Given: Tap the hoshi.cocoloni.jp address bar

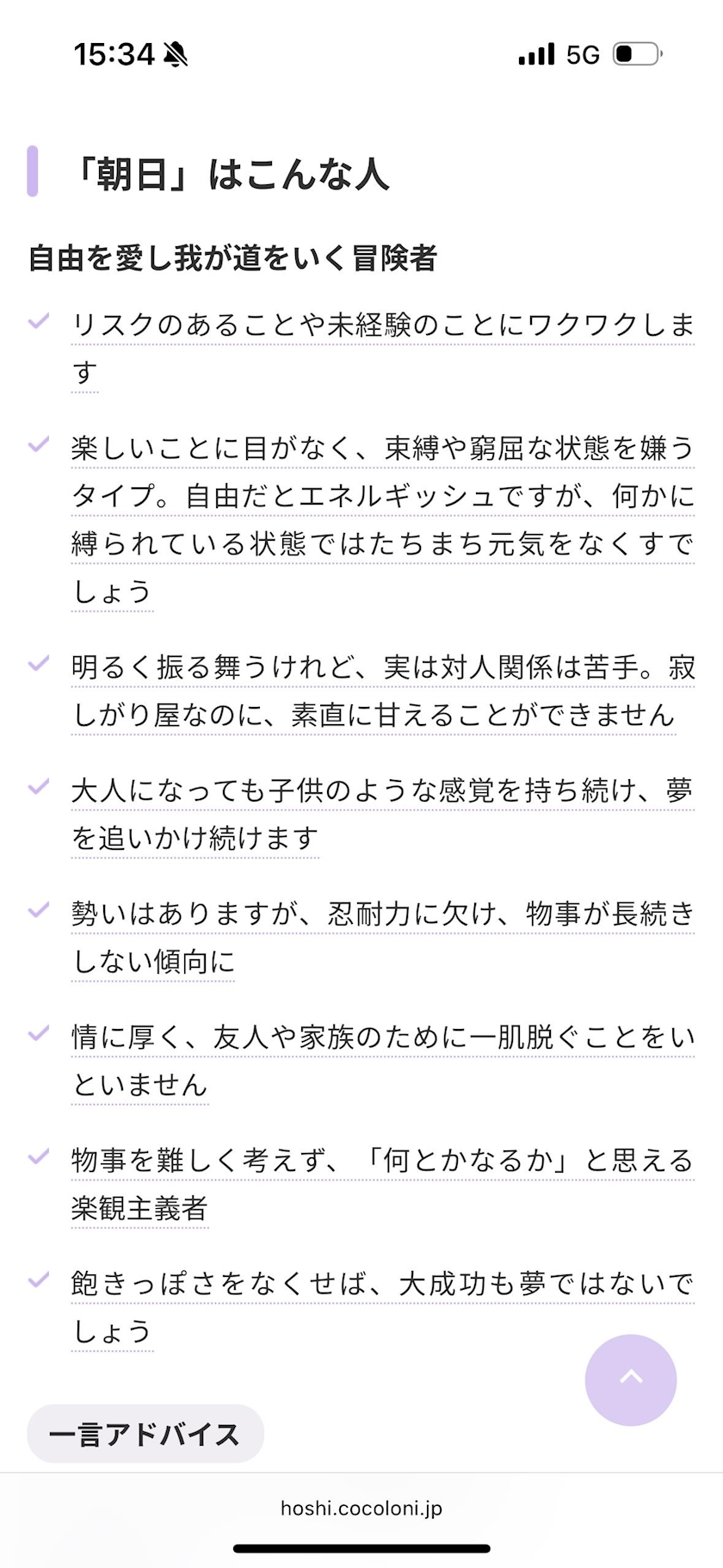Looking at the screenshot, I should pyautogui.click(x=361, y=1508).
